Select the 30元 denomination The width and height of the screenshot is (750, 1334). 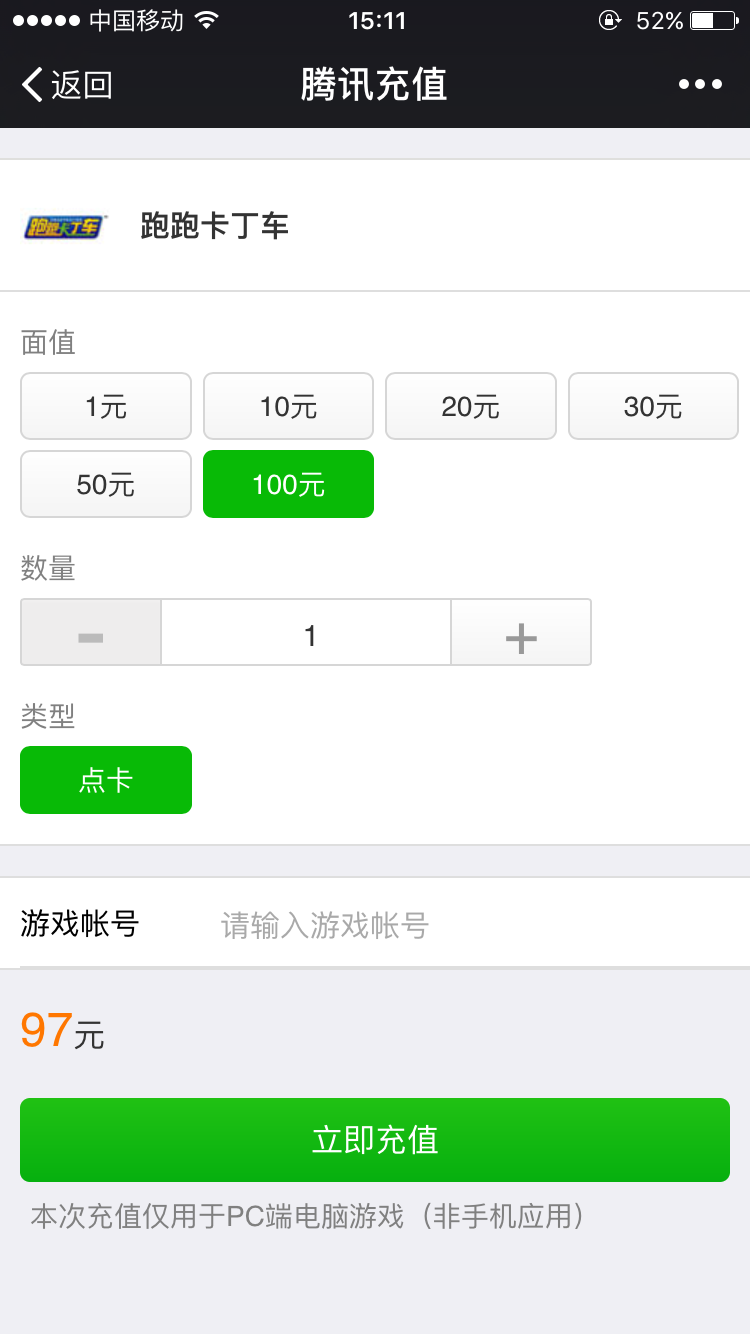pos(653,406)
